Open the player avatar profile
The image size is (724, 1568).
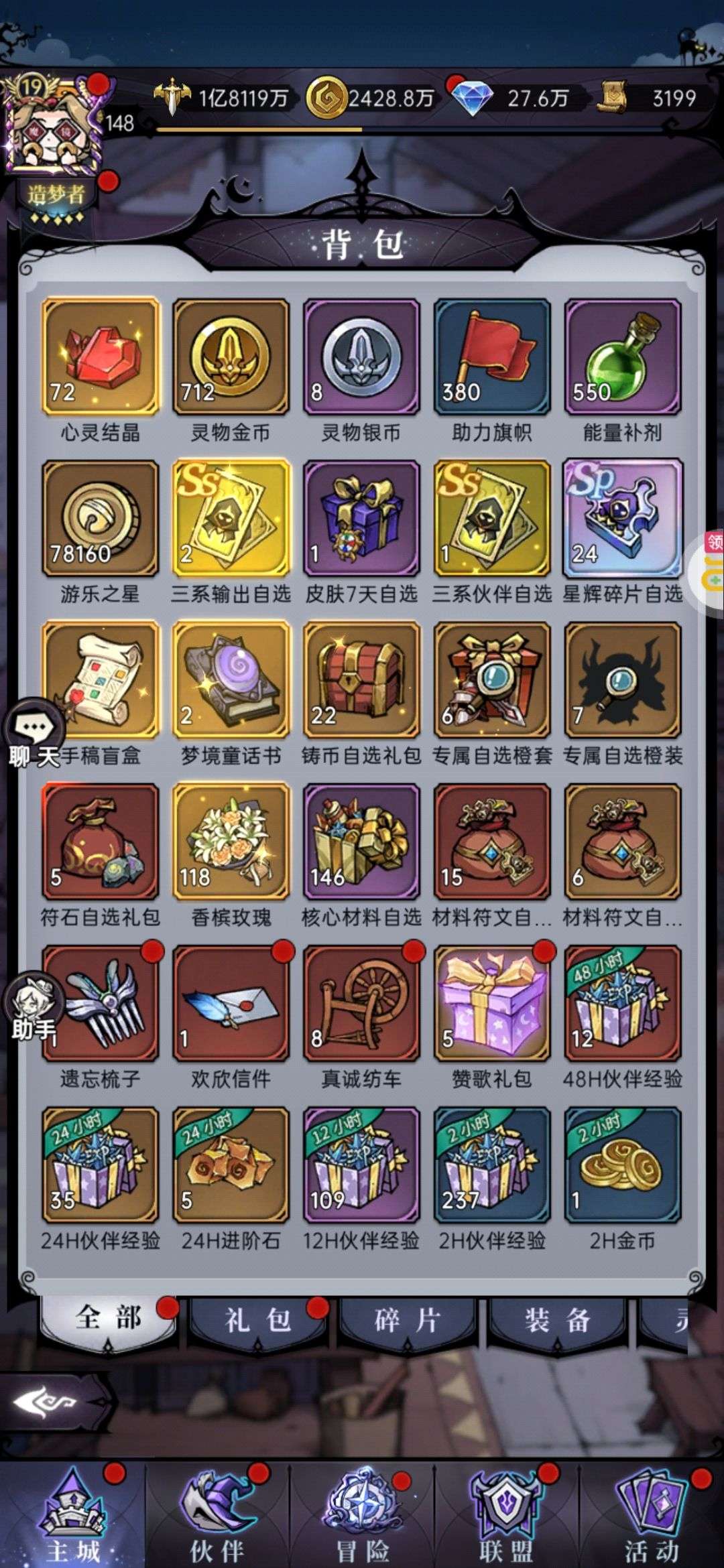tap(54, 124)
